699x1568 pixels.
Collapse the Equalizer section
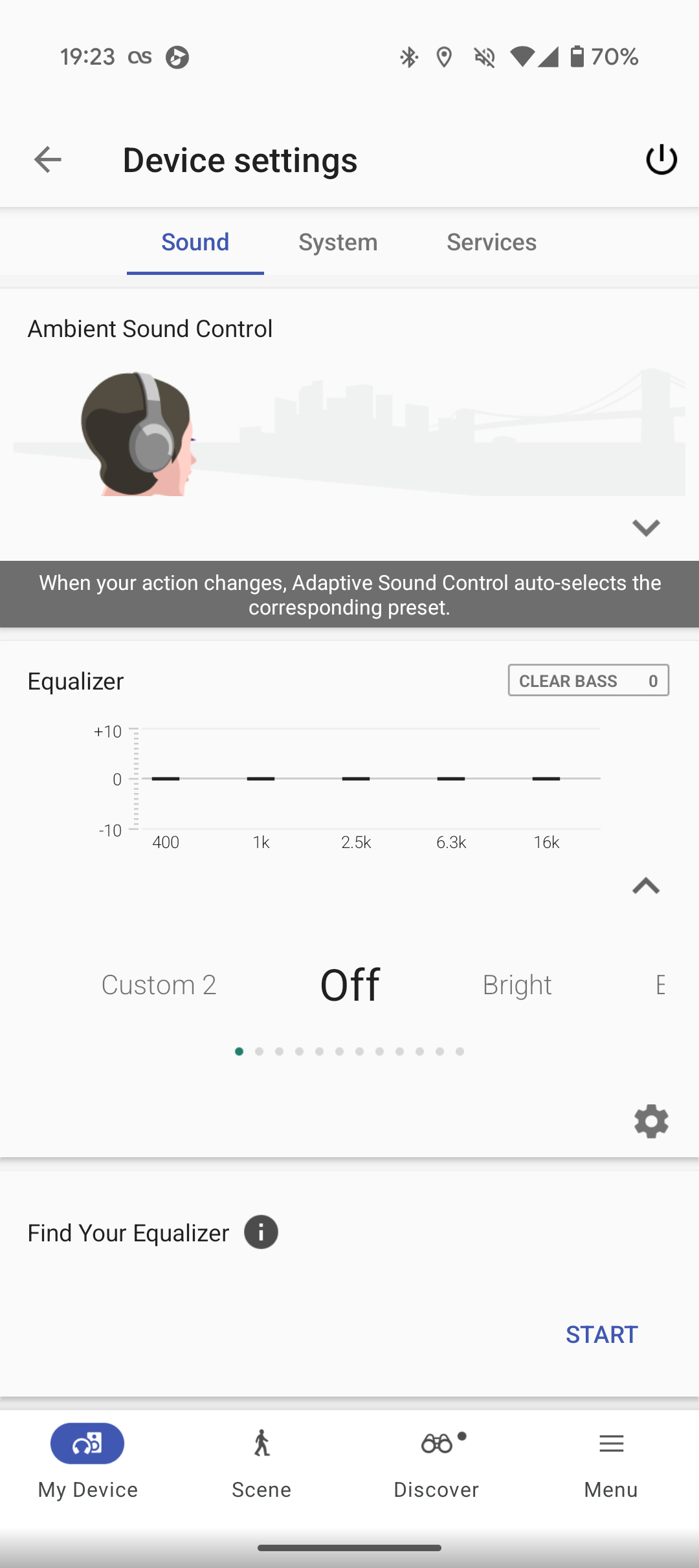pos(646,886)
